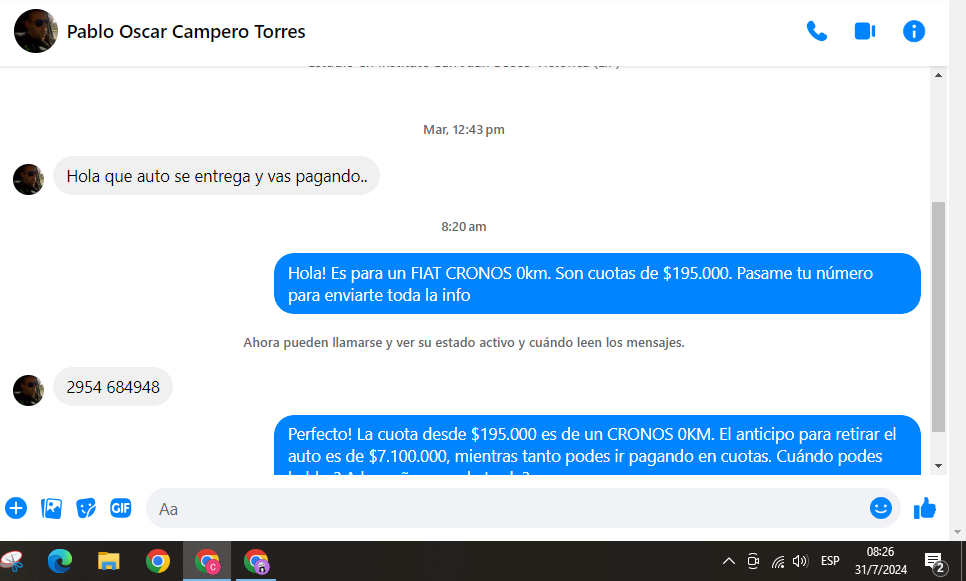Start a voice call with Pablo
This screenshot has width=966, height=581.
point(817,31)
